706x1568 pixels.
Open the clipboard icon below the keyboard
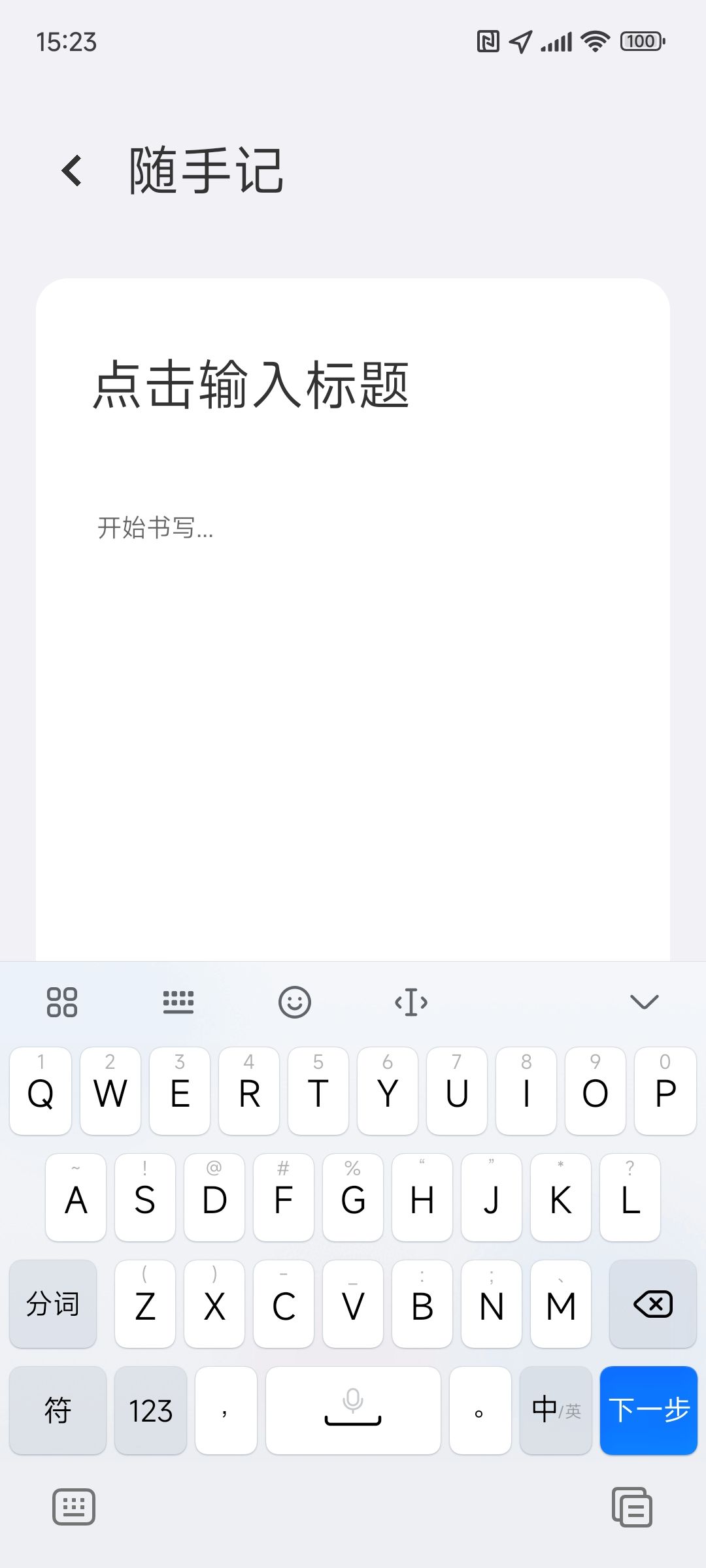(x=631, y=1507)
